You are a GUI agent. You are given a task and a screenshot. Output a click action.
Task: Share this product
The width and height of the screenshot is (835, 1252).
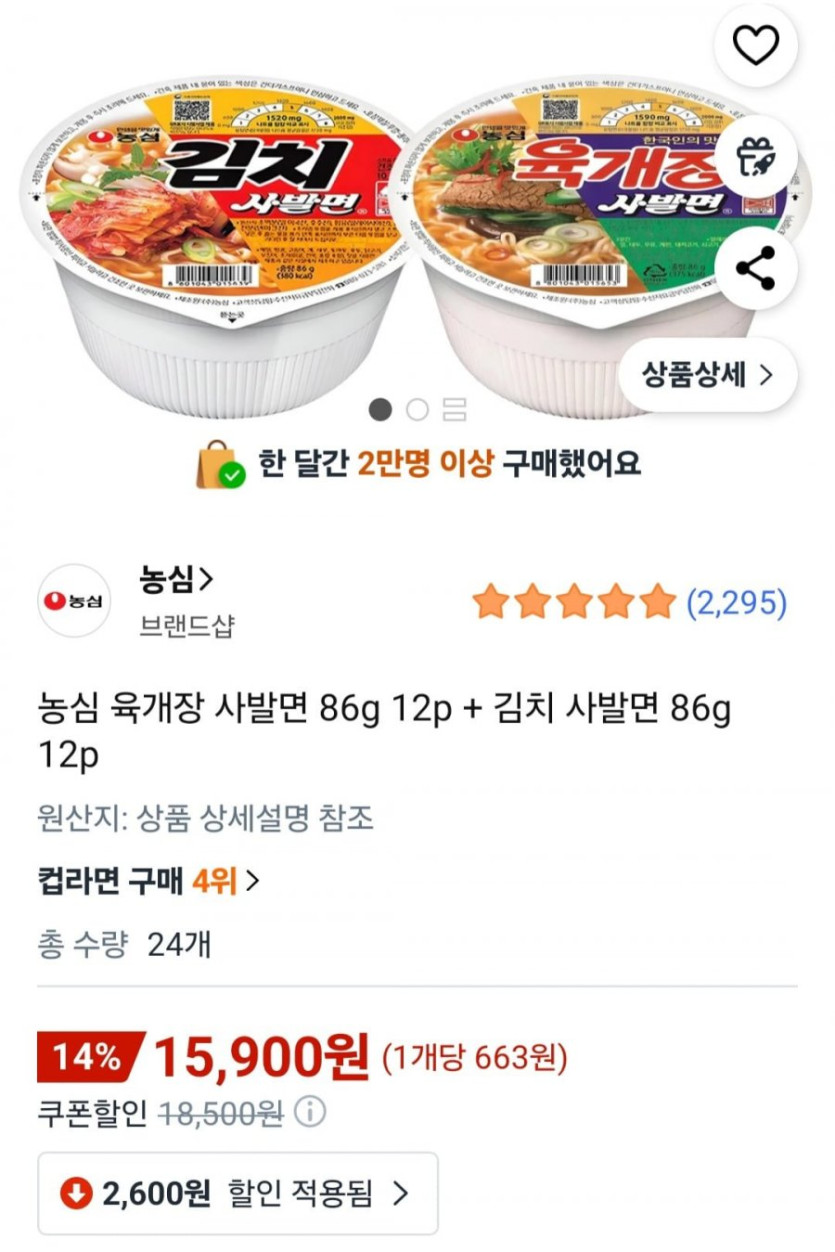755,268
